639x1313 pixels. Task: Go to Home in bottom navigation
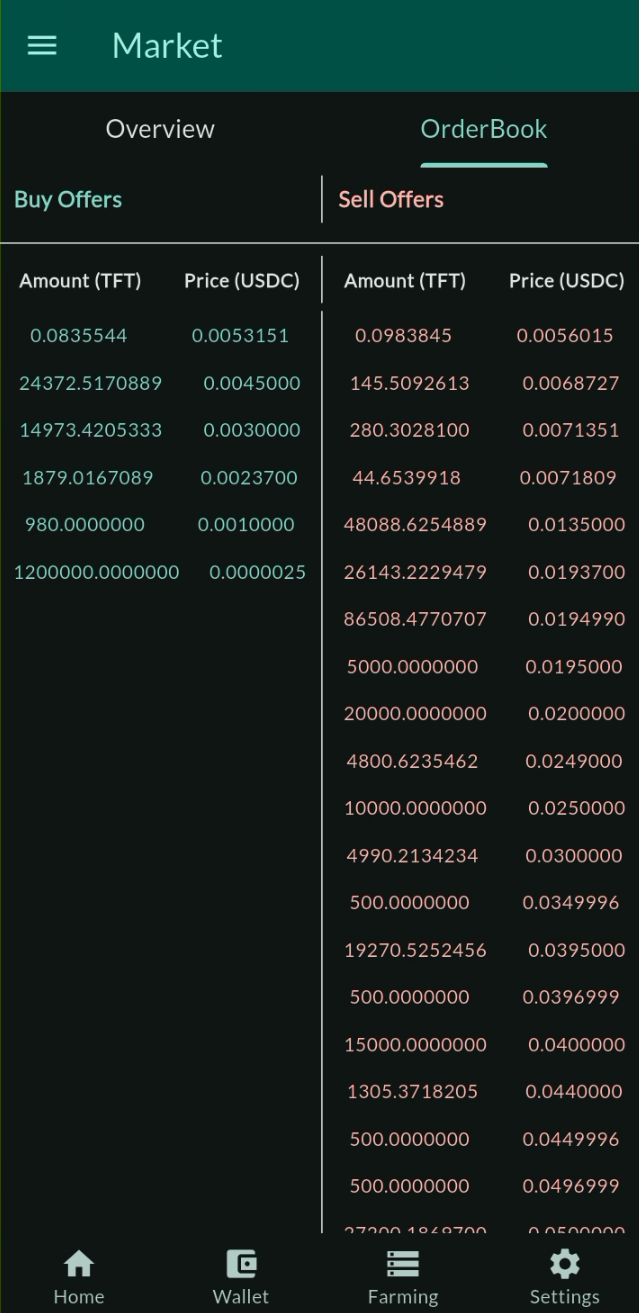[79, 1277]
